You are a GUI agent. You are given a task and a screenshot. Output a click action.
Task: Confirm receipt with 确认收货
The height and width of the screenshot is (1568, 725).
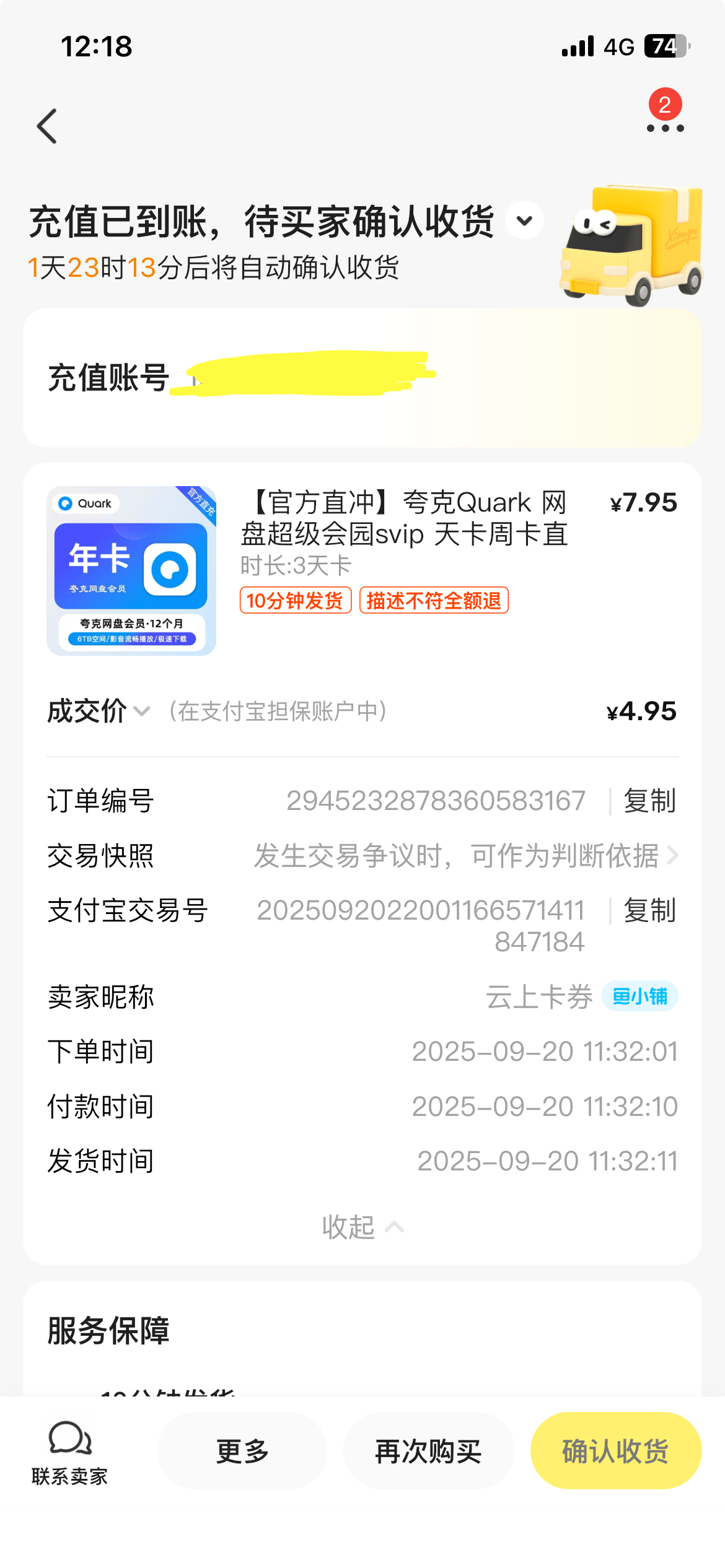coord(615,1451)
